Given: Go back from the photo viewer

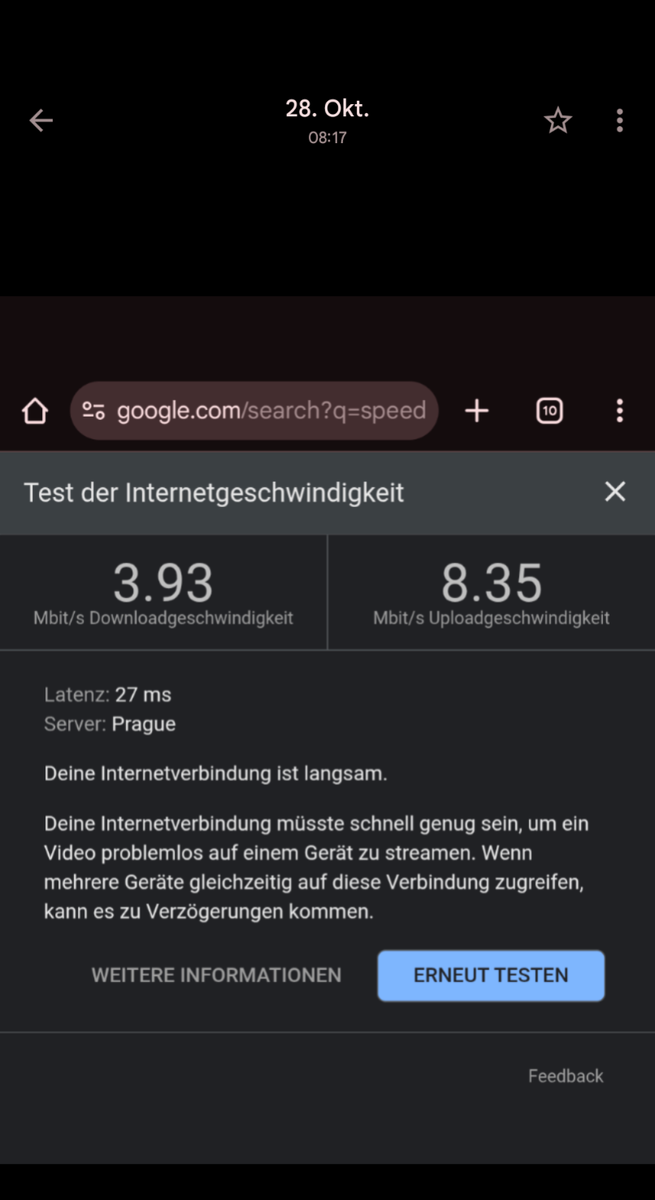Looking at the screenshot, I should click(x=41, y=121).
